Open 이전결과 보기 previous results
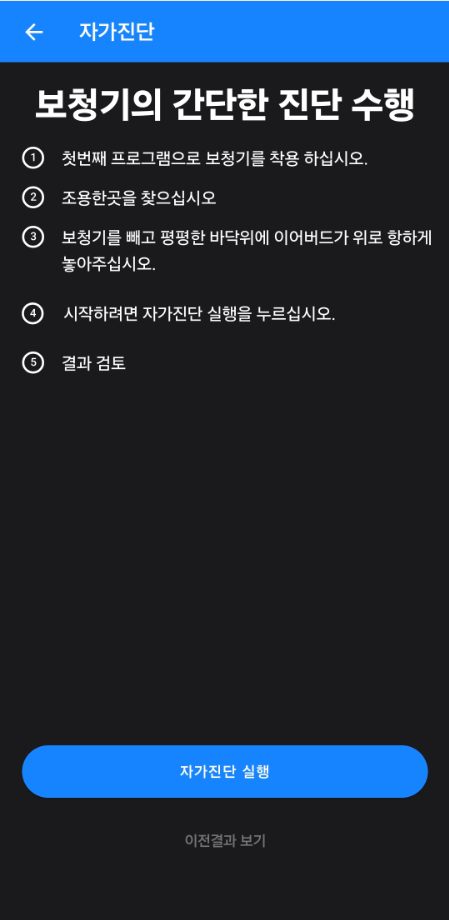 tap(225, 840)
